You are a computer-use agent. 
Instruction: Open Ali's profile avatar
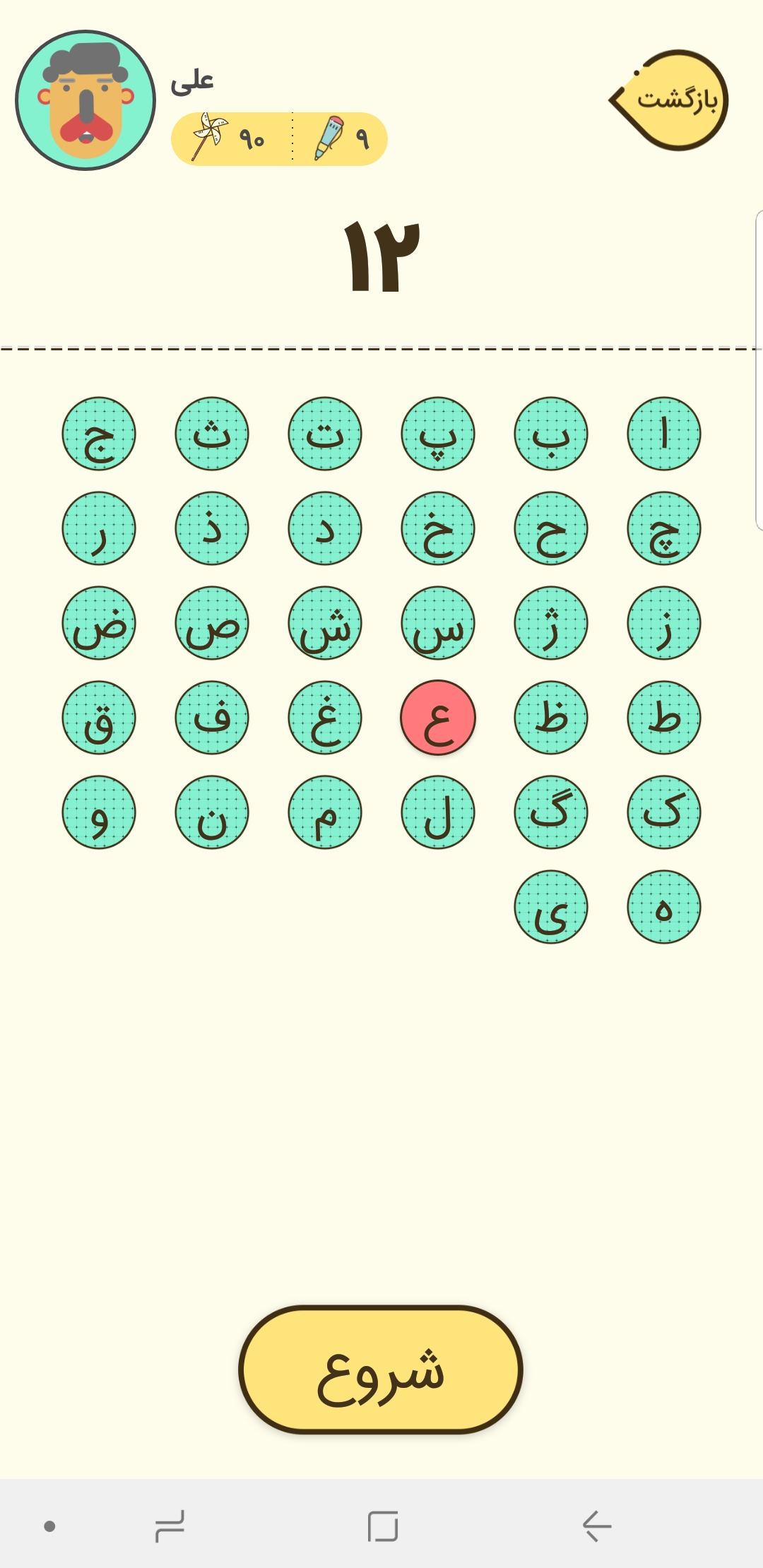click(85, 100)
